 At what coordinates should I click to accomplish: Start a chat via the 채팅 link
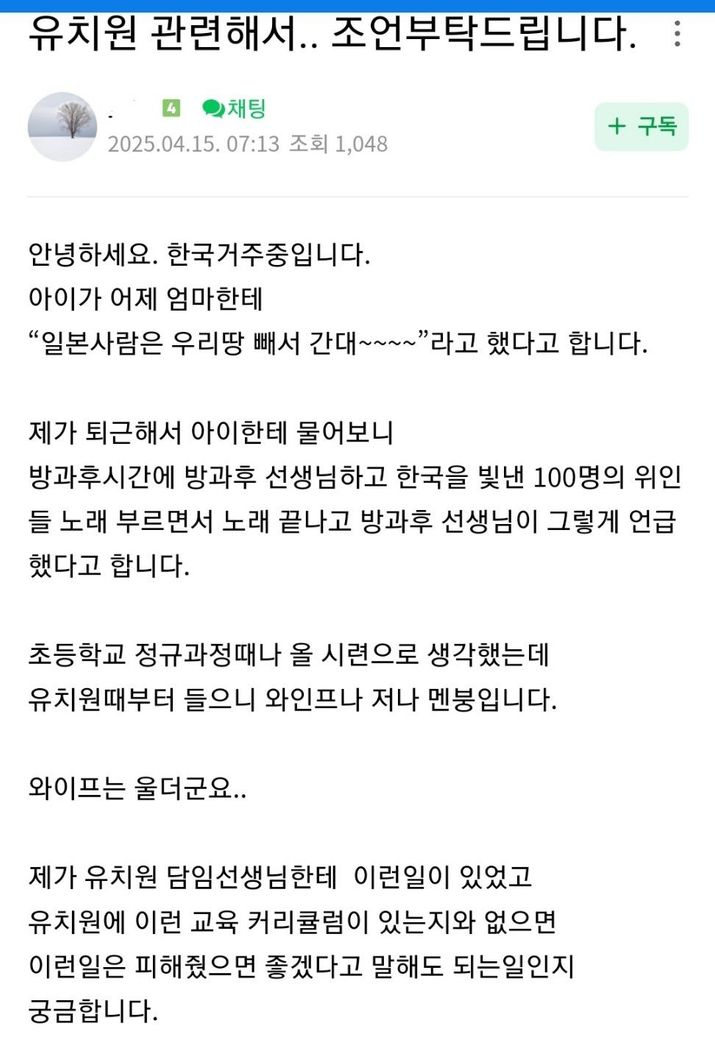tap(234, 108)
